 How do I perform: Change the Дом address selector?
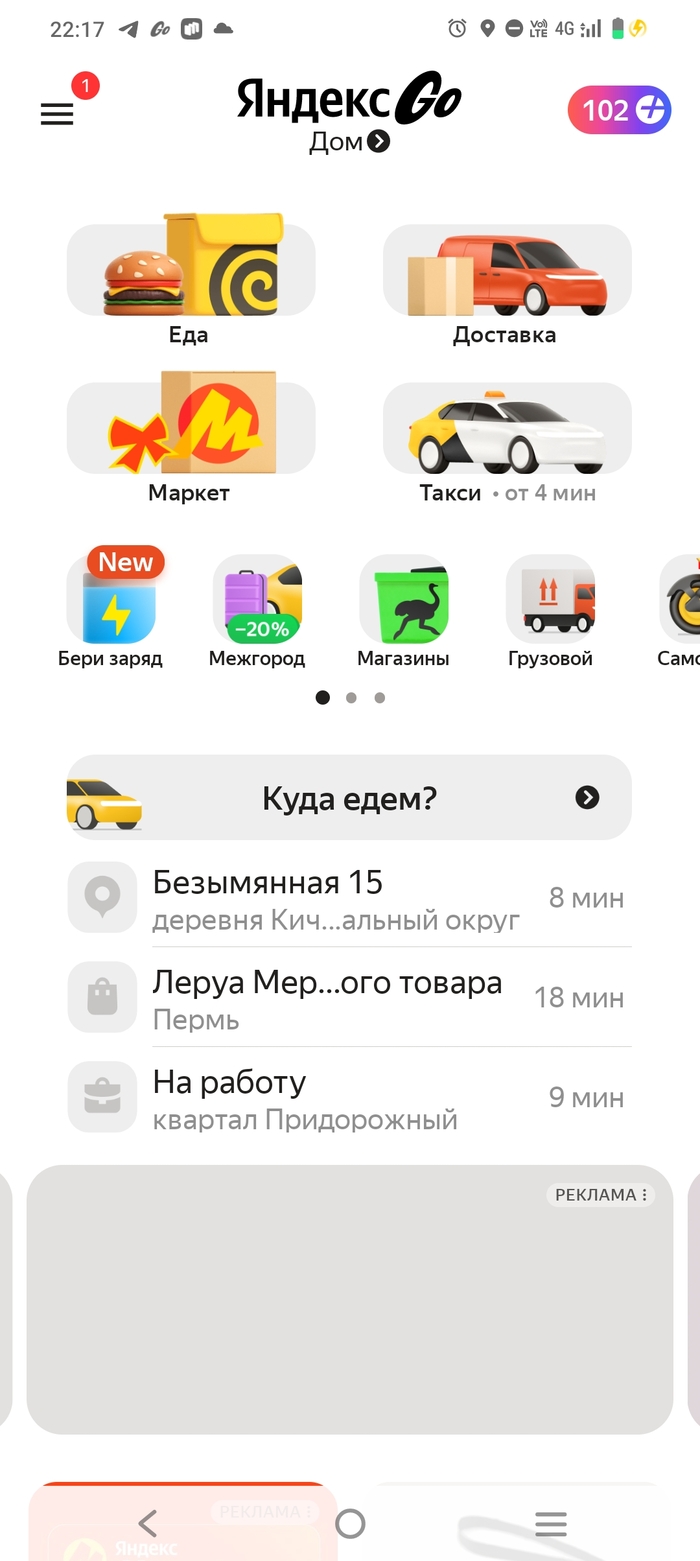point(349,142)
